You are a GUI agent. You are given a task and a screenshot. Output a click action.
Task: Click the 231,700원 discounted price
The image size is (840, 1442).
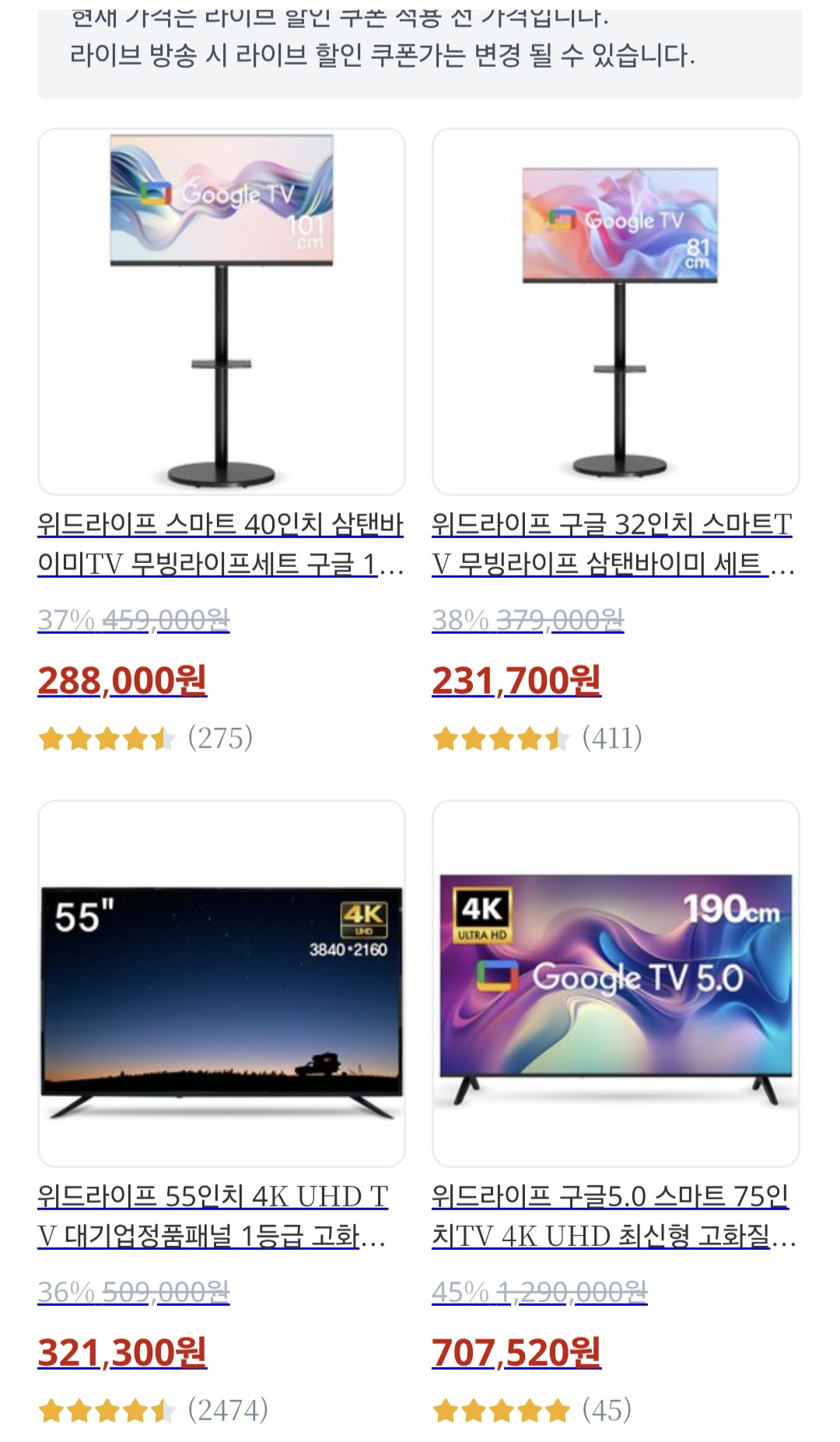pyautogui.click(x=517, y=679)
